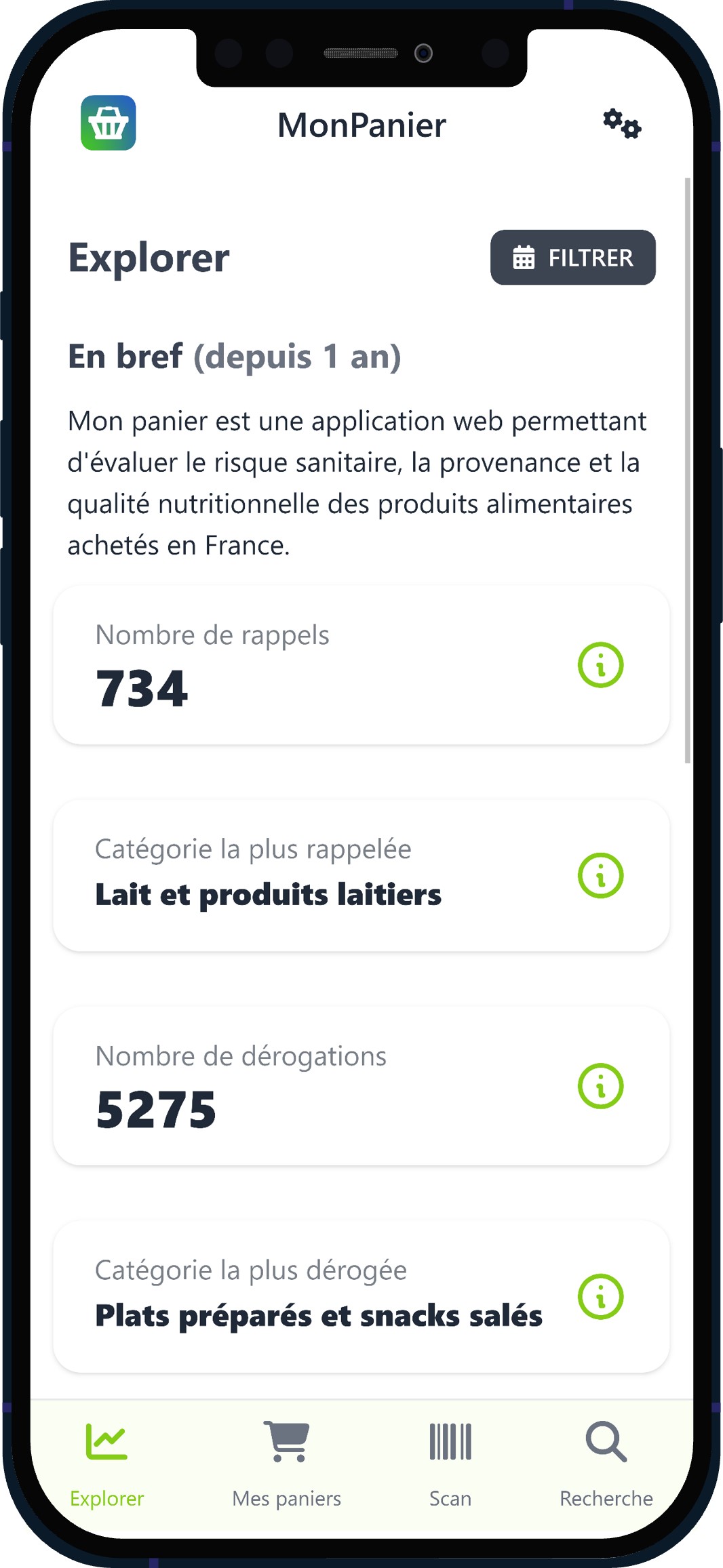
Task: Tap the 5275 dérogations card
Action: [305, 1085]
